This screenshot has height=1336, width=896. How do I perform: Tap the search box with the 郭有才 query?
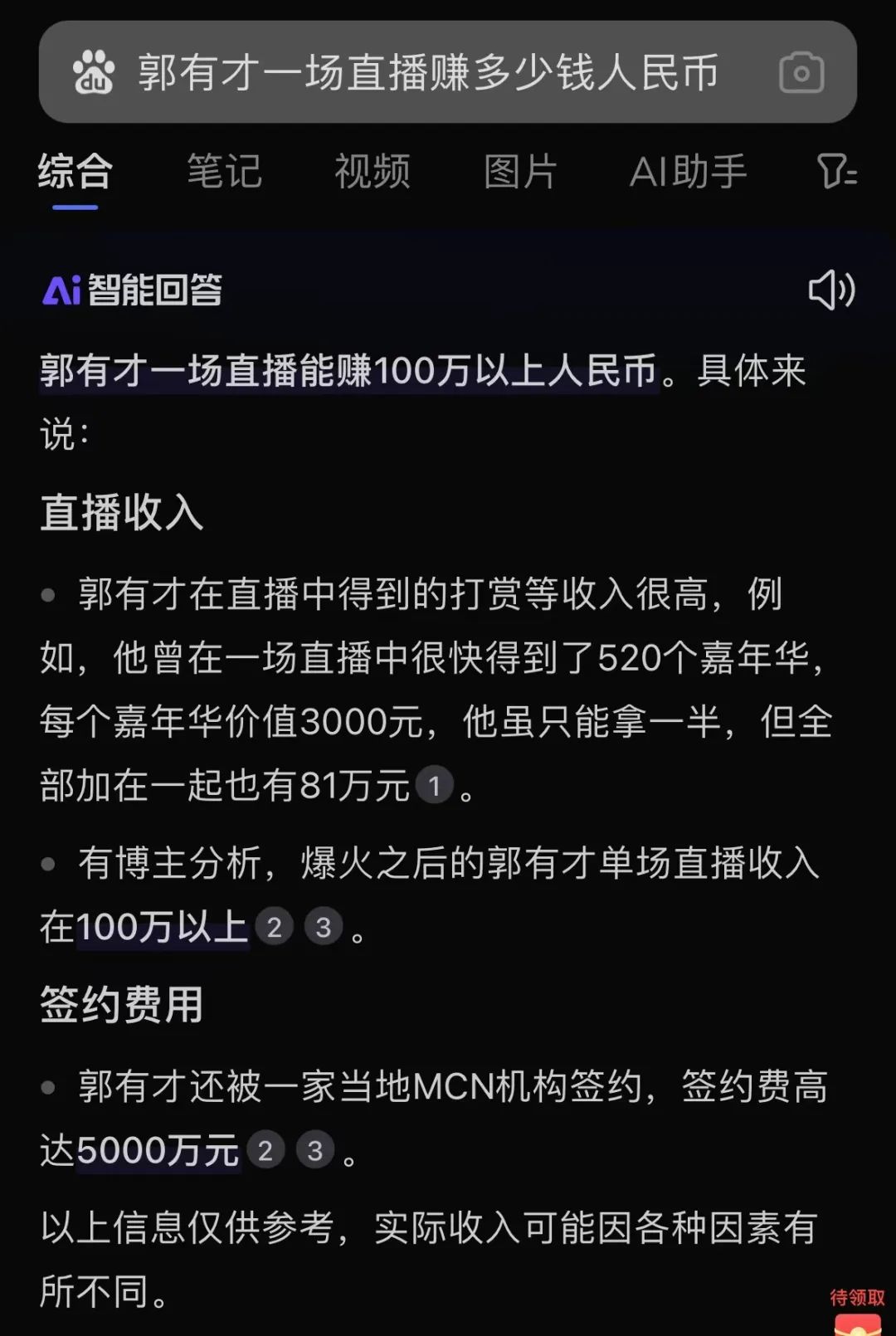[427, 73]
